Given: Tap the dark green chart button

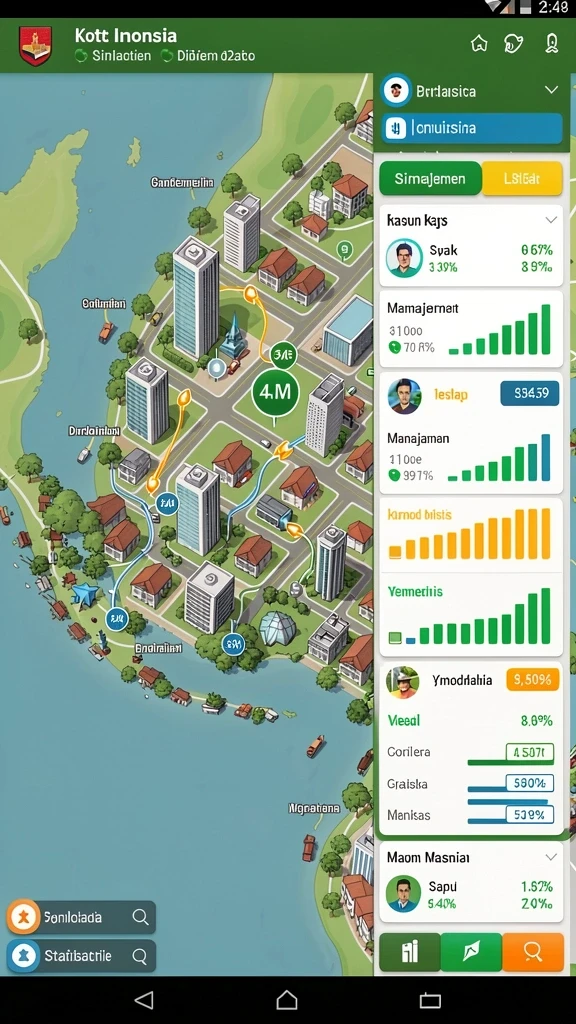Looking at the screenshot, I should coord(410,952).
